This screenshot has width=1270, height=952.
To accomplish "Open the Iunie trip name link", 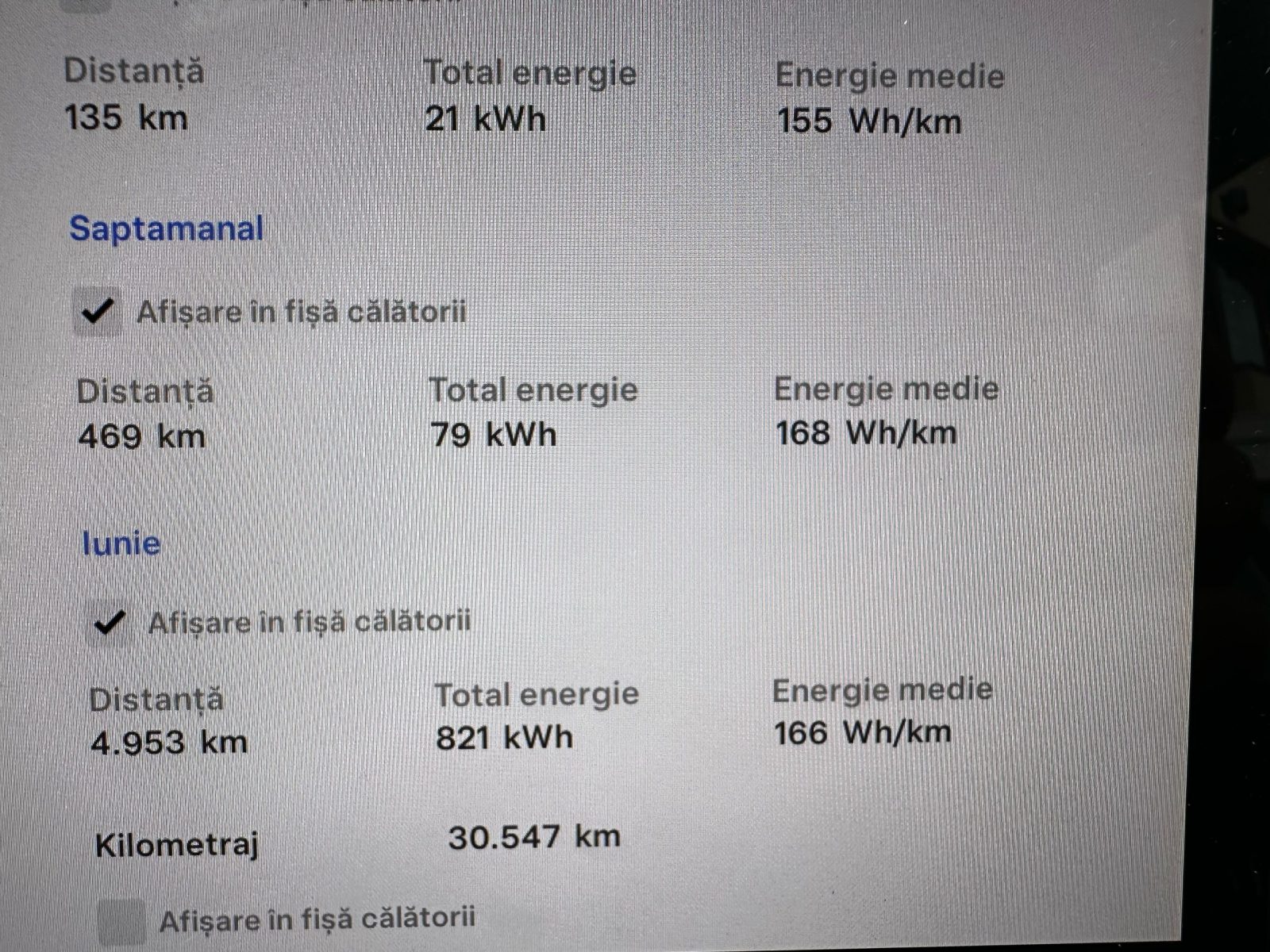I will tap(121, 544).
